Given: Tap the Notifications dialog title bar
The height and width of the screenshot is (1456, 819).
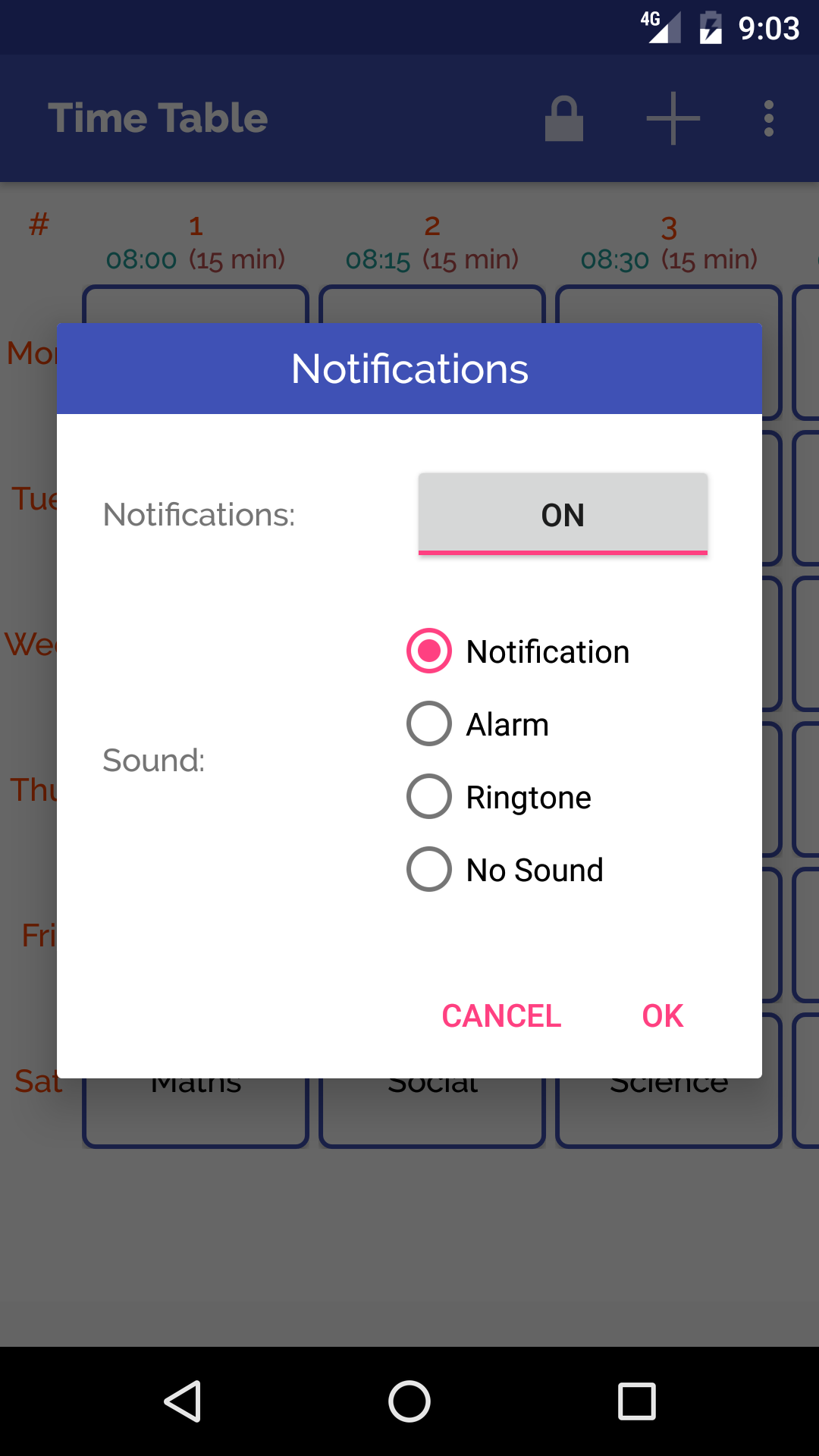Looking at the screenshot, I should click(409, 369).
